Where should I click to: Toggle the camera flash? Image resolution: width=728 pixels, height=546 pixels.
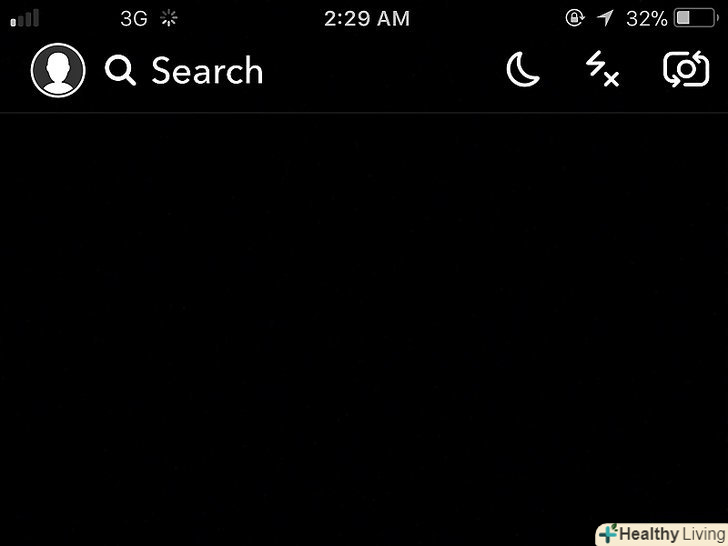[x=601, y=70]
